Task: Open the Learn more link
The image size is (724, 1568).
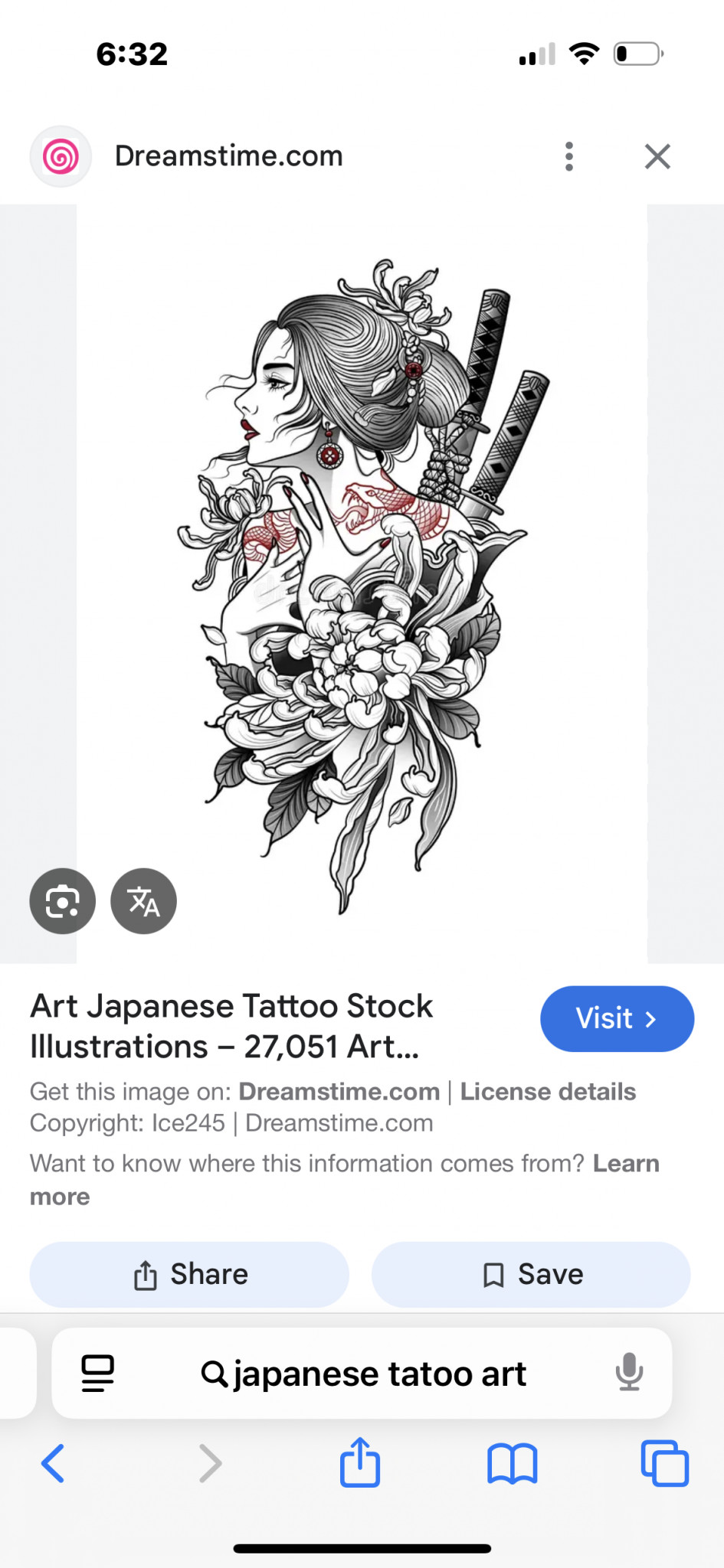Action: coord(625,1164)
